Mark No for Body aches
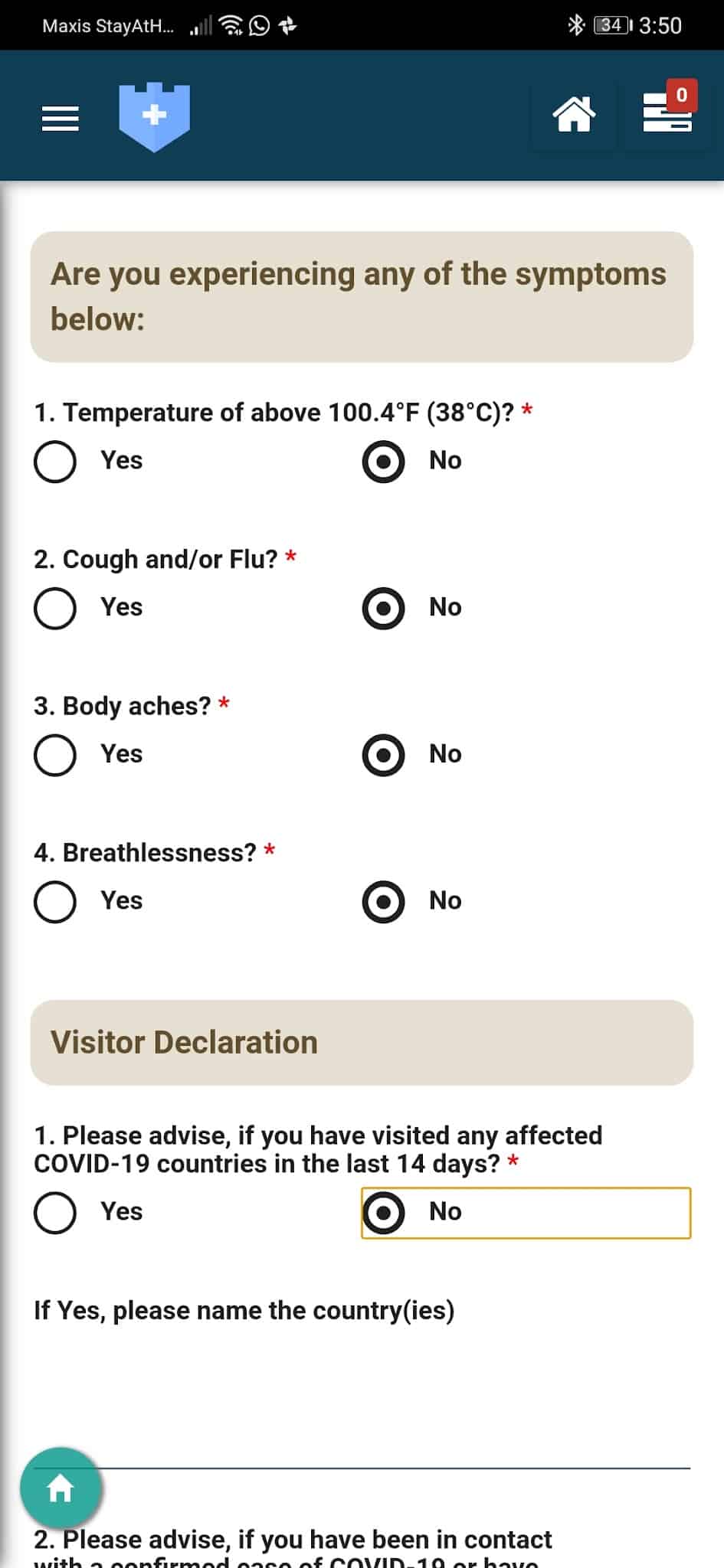Screen dimensions: 724x1568 (383, 756)
